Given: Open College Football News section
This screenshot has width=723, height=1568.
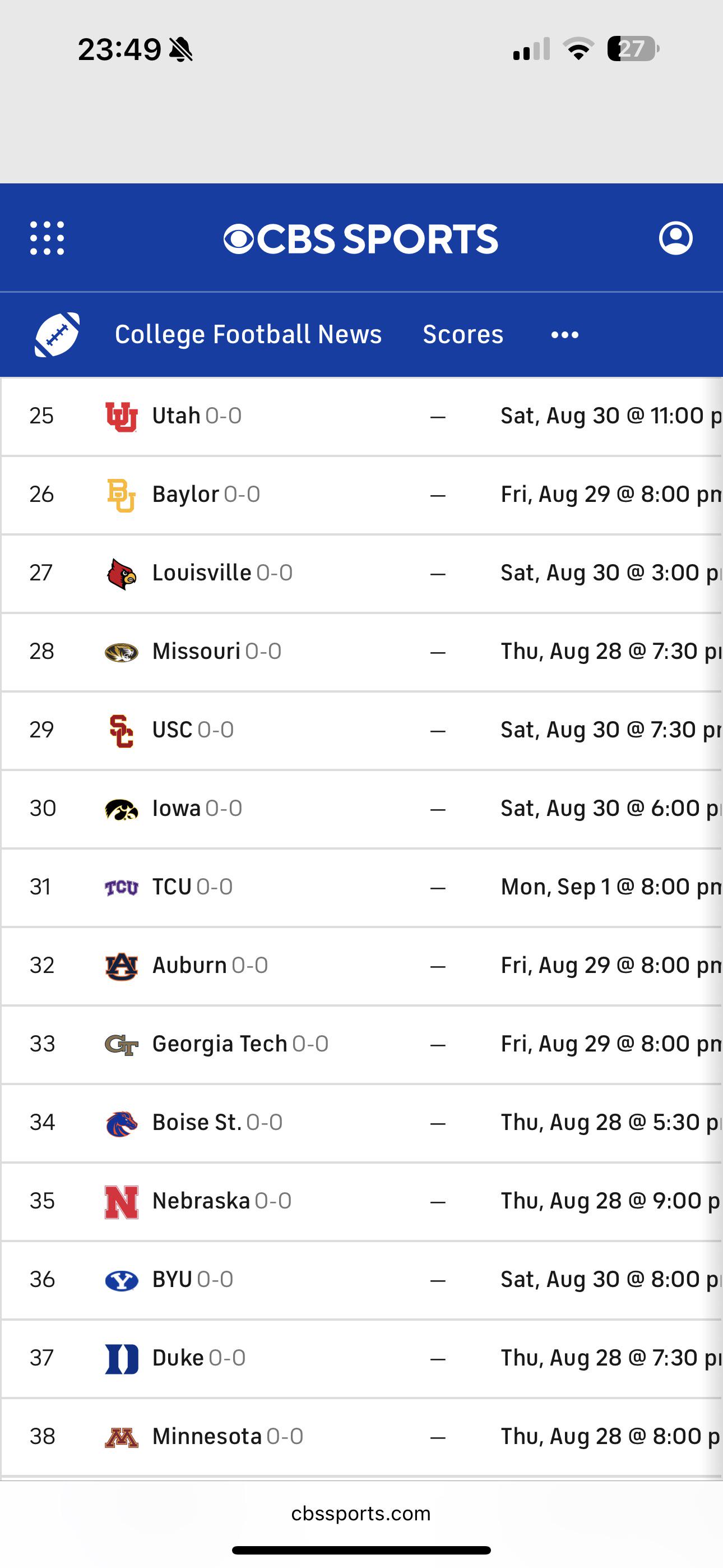Looking at the screenshot, I should [x=248, y=334].
